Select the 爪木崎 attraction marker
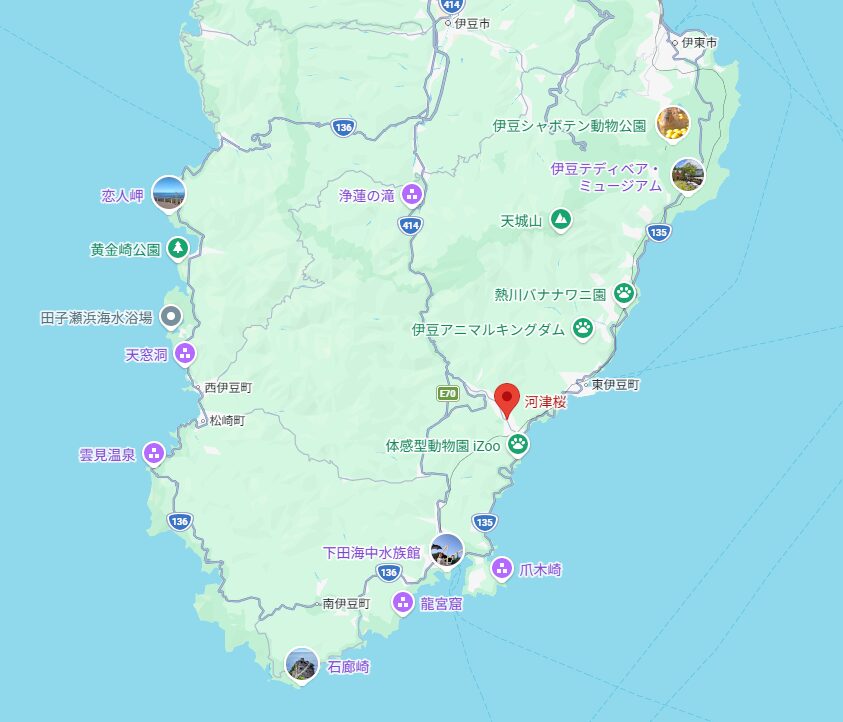 [x=501, y=569]
